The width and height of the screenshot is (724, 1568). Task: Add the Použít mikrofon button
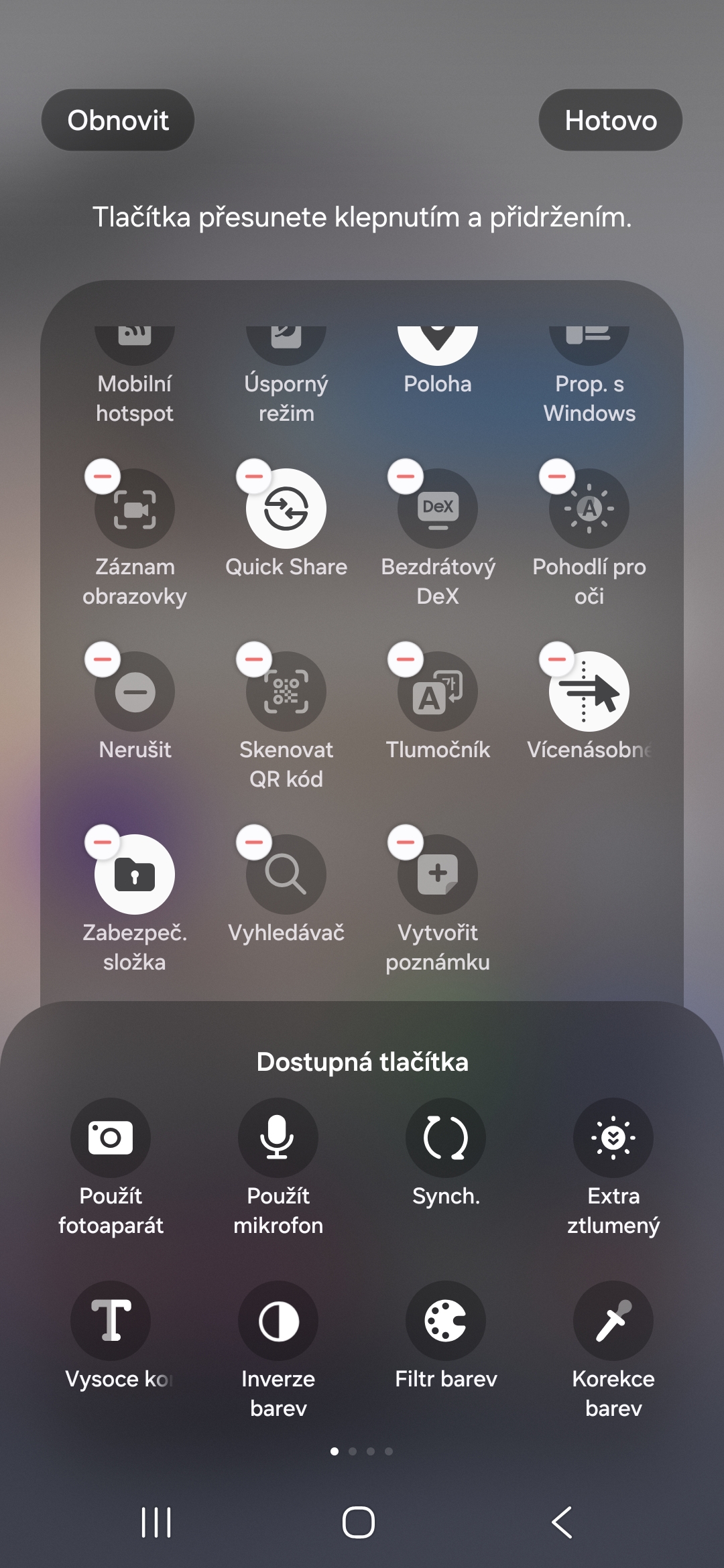[278, 1138]
